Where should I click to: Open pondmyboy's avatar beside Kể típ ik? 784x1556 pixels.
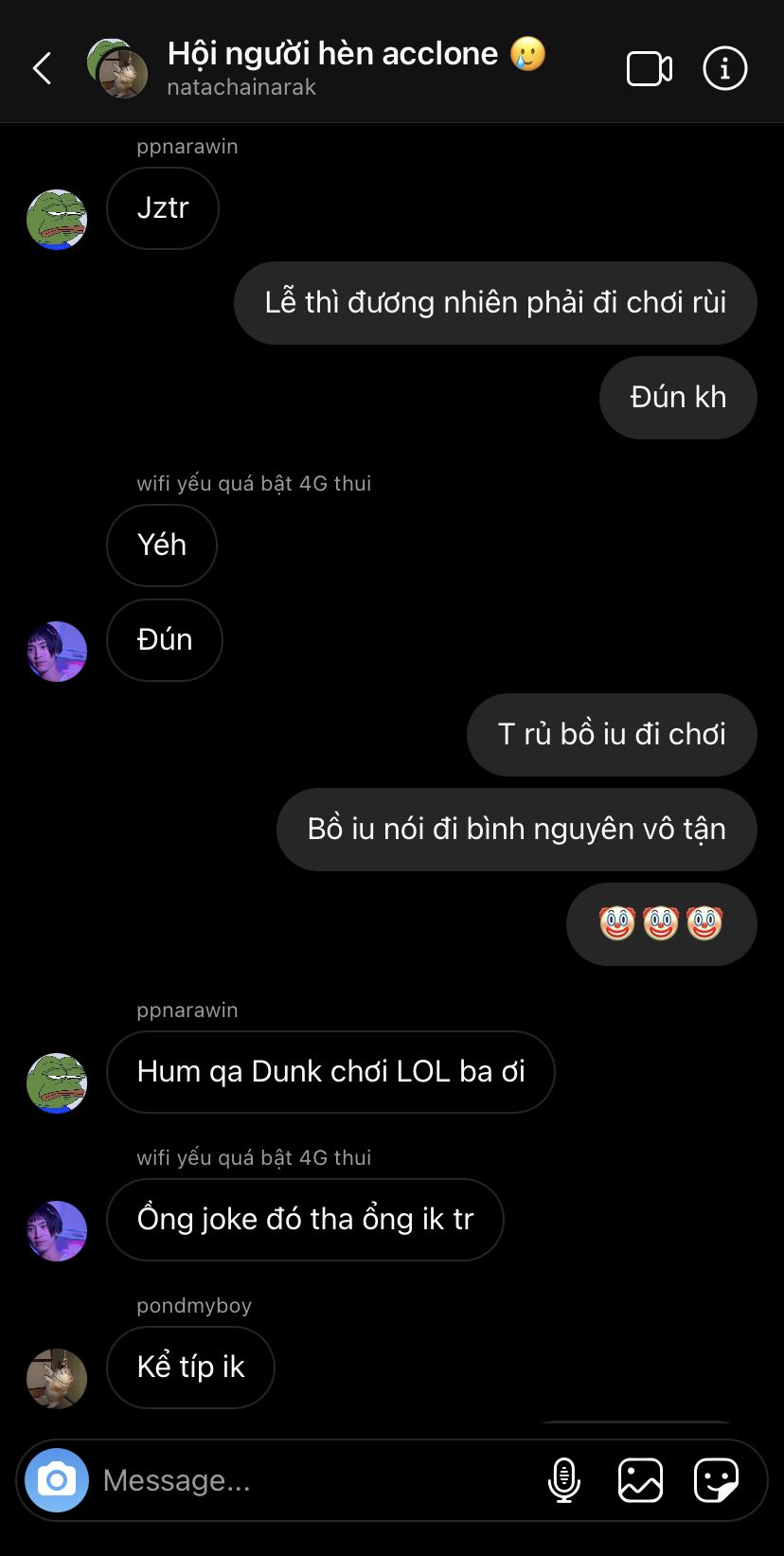tap(57, 1379)
